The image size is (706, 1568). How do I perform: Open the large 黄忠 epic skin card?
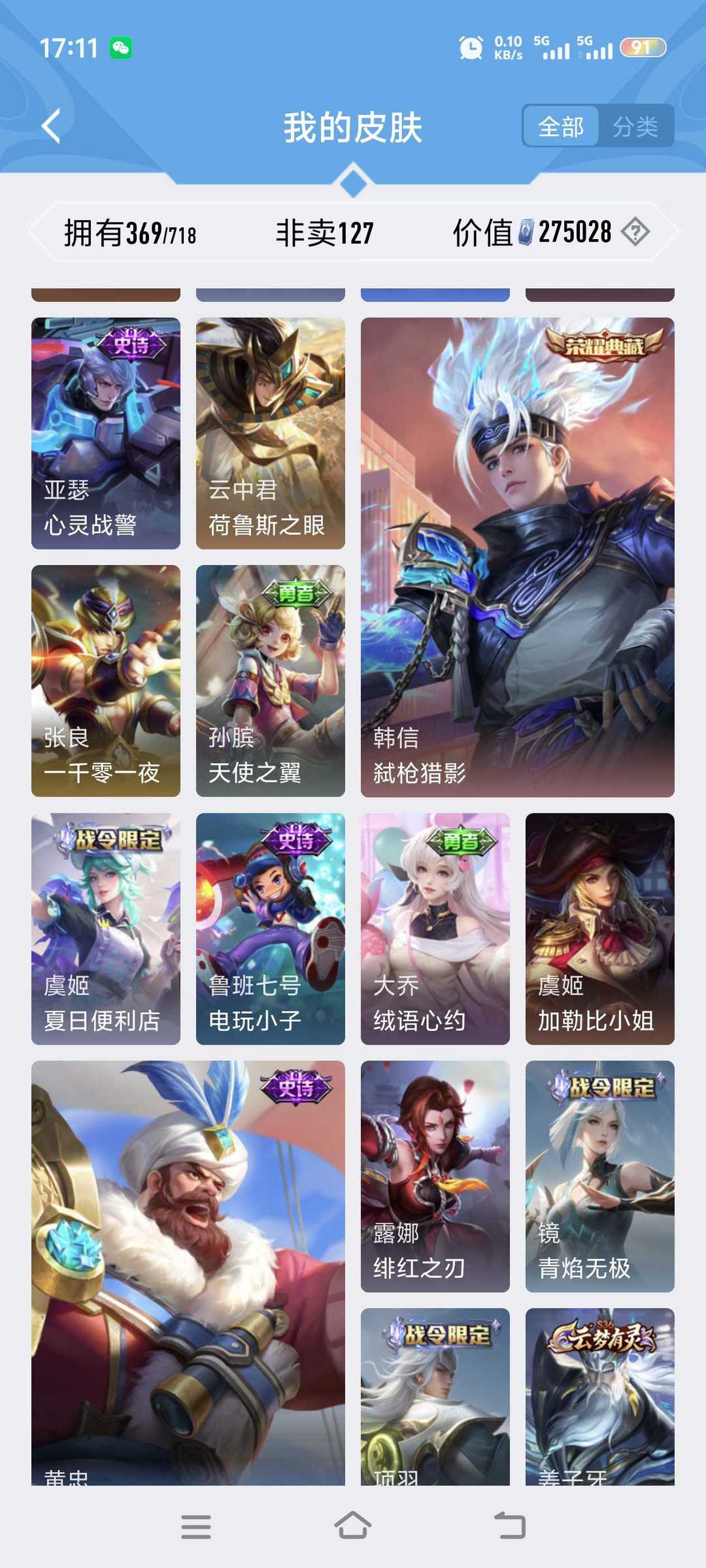(188, 1273)
